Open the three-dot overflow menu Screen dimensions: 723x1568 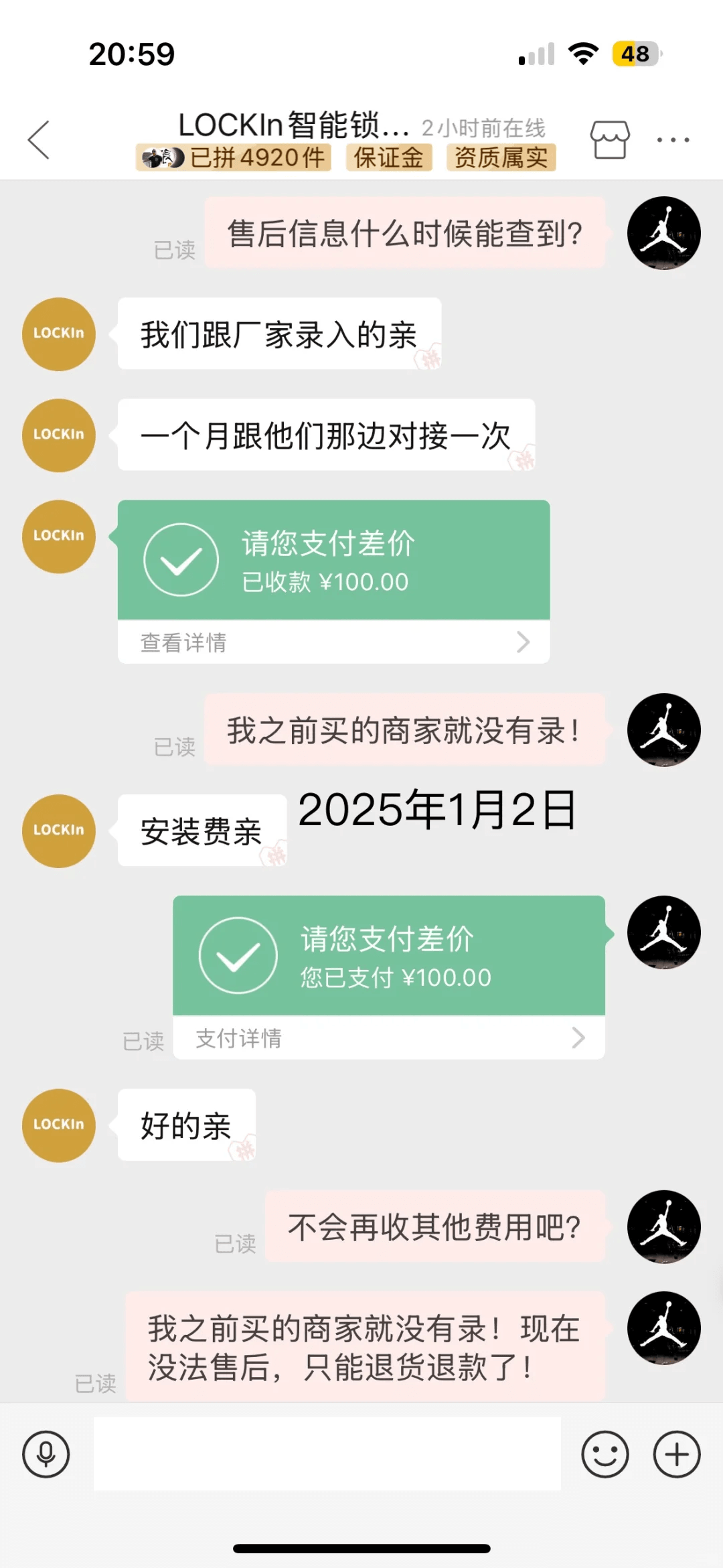672,140
